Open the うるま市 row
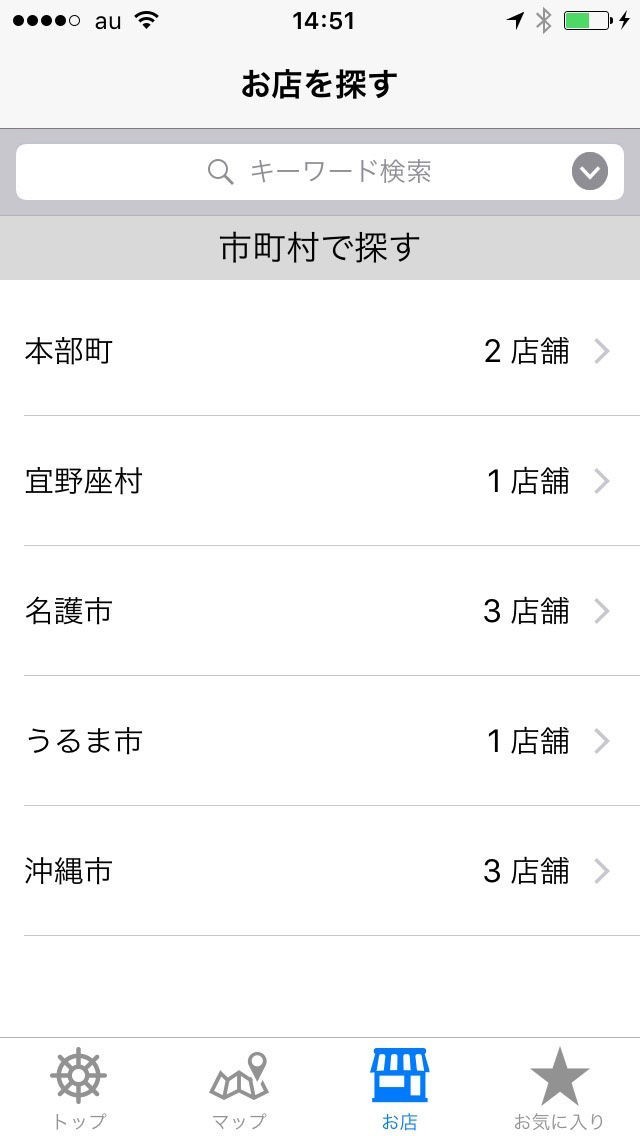This screenshot has width=640, height=1136. click(x=320, y=741)
